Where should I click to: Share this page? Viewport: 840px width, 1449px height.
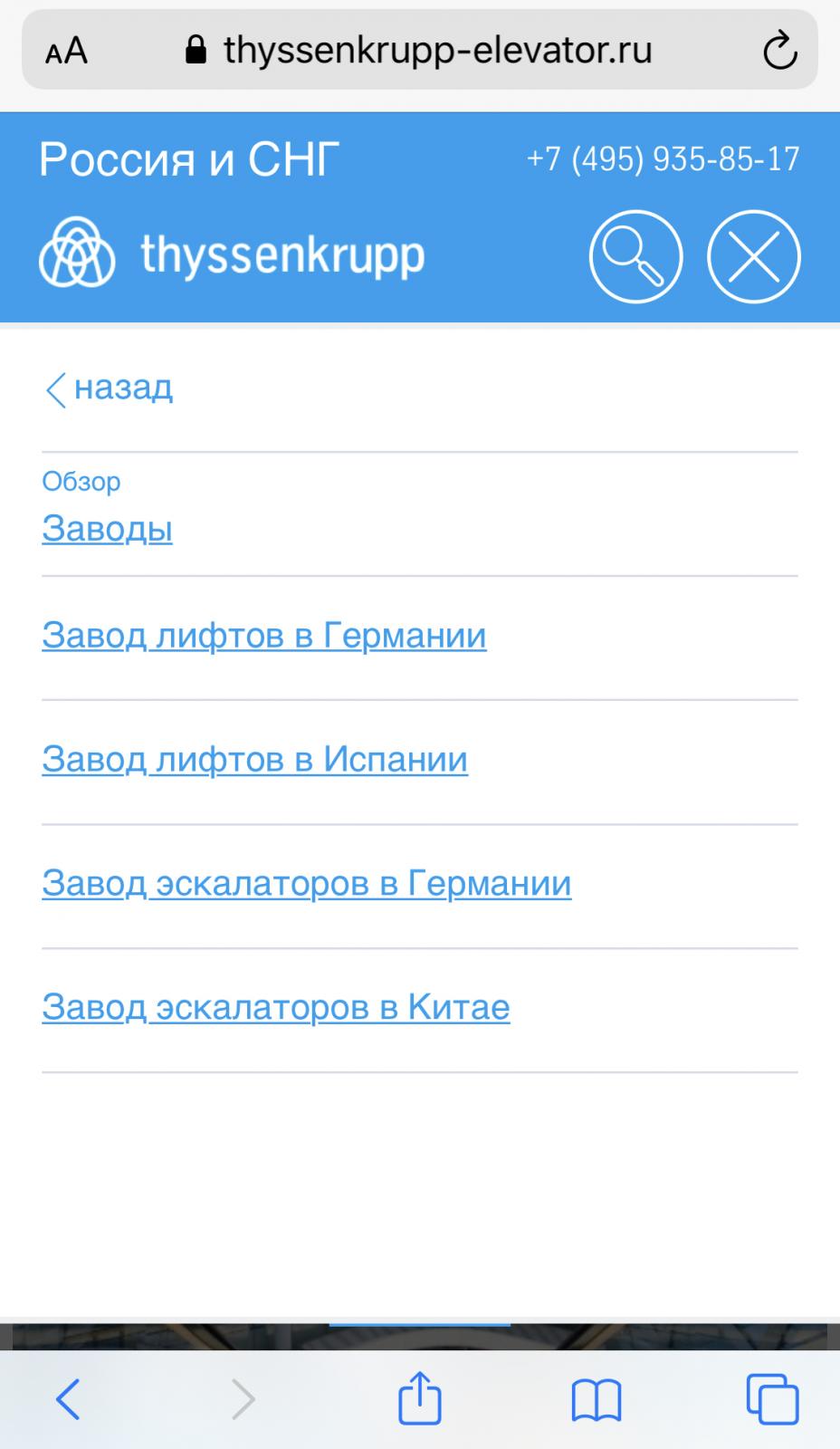coord(420,1398)
